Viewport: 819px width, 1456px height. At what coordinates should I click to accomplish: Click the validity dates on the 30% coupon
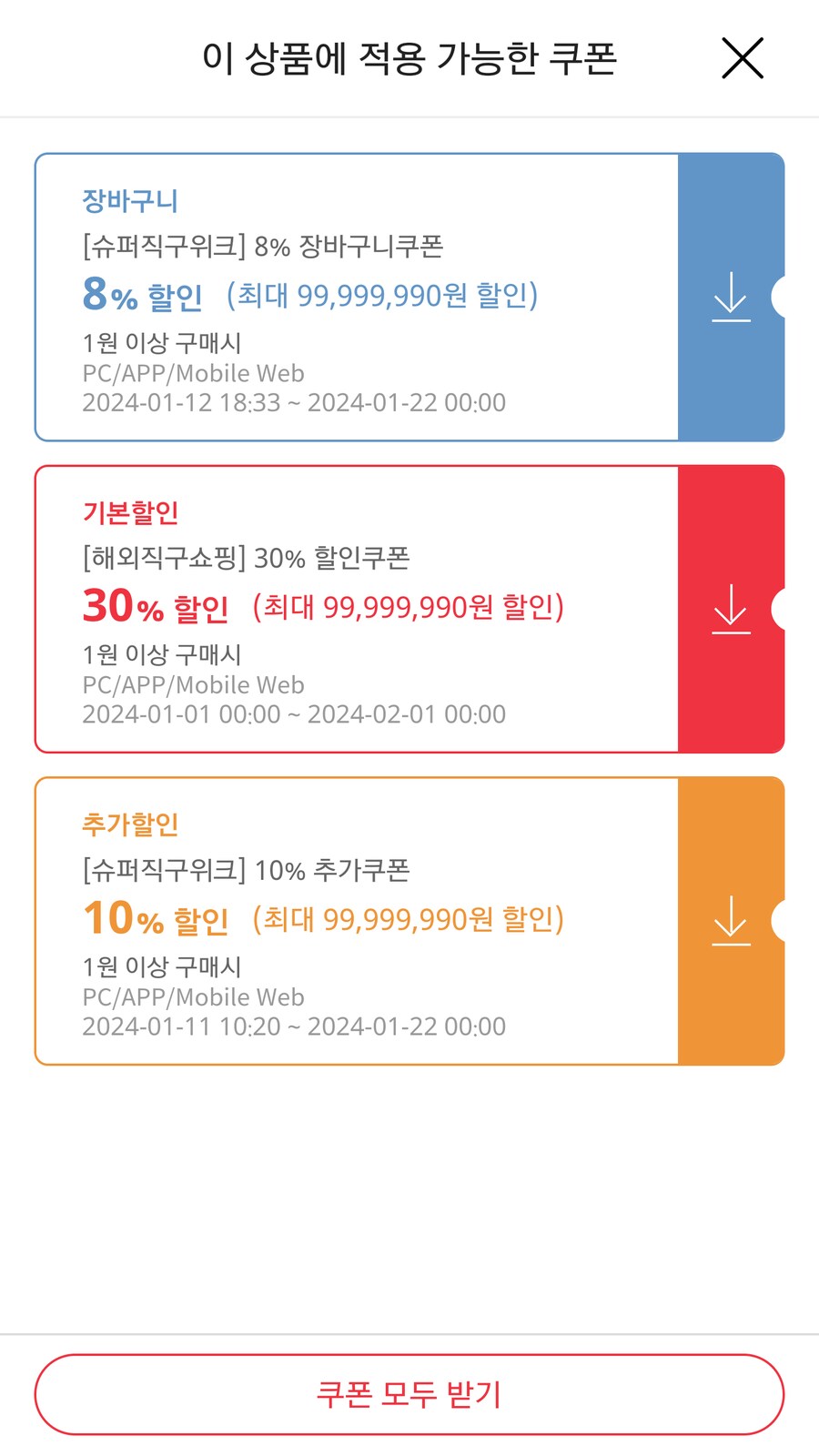point(293,714)
